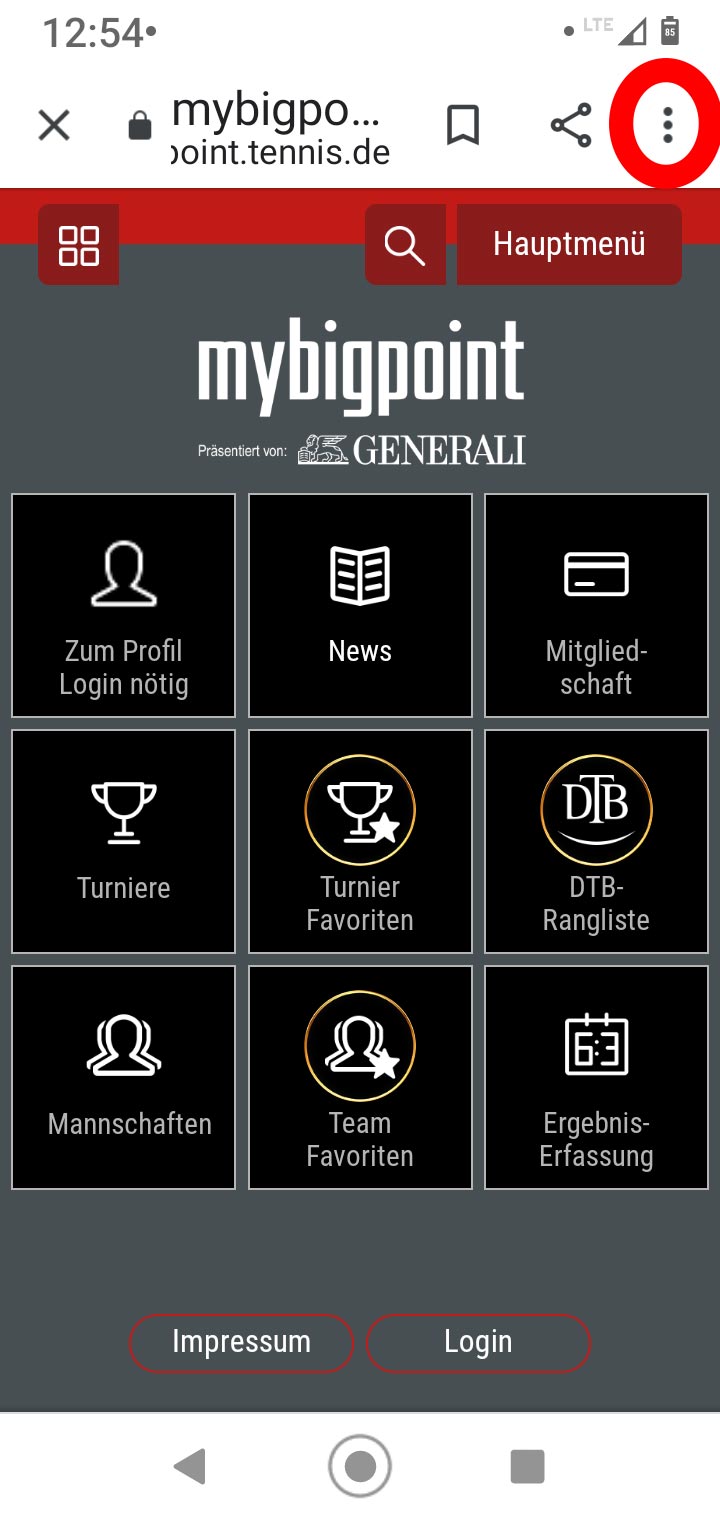Select the Mitgliedschaft tile
This screenshot has width=720, height=1520.
click(x=596, y=606)
